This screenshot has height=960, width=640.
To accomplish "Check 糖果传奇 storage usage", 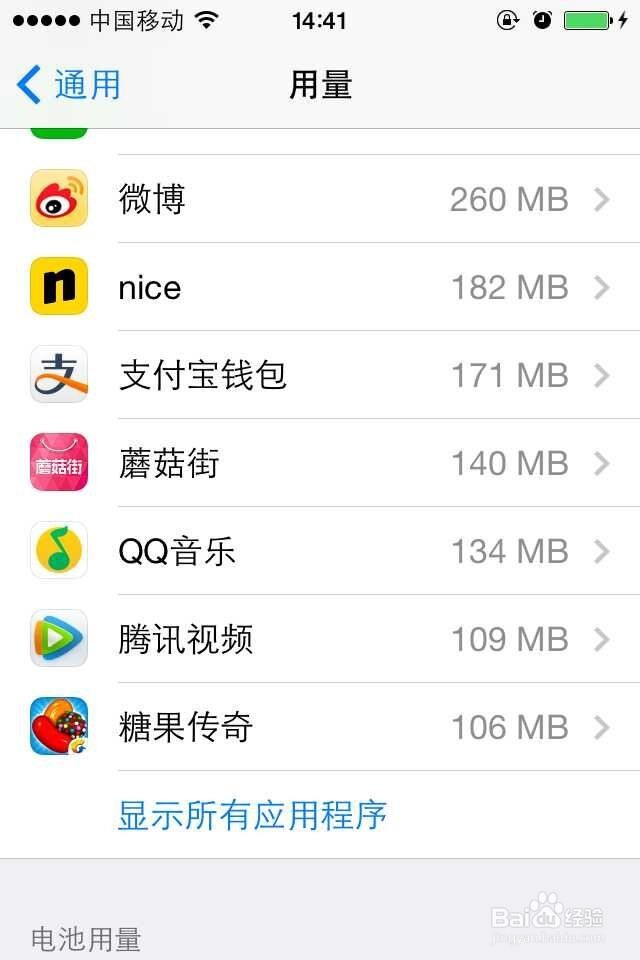I will pos(320,727).
